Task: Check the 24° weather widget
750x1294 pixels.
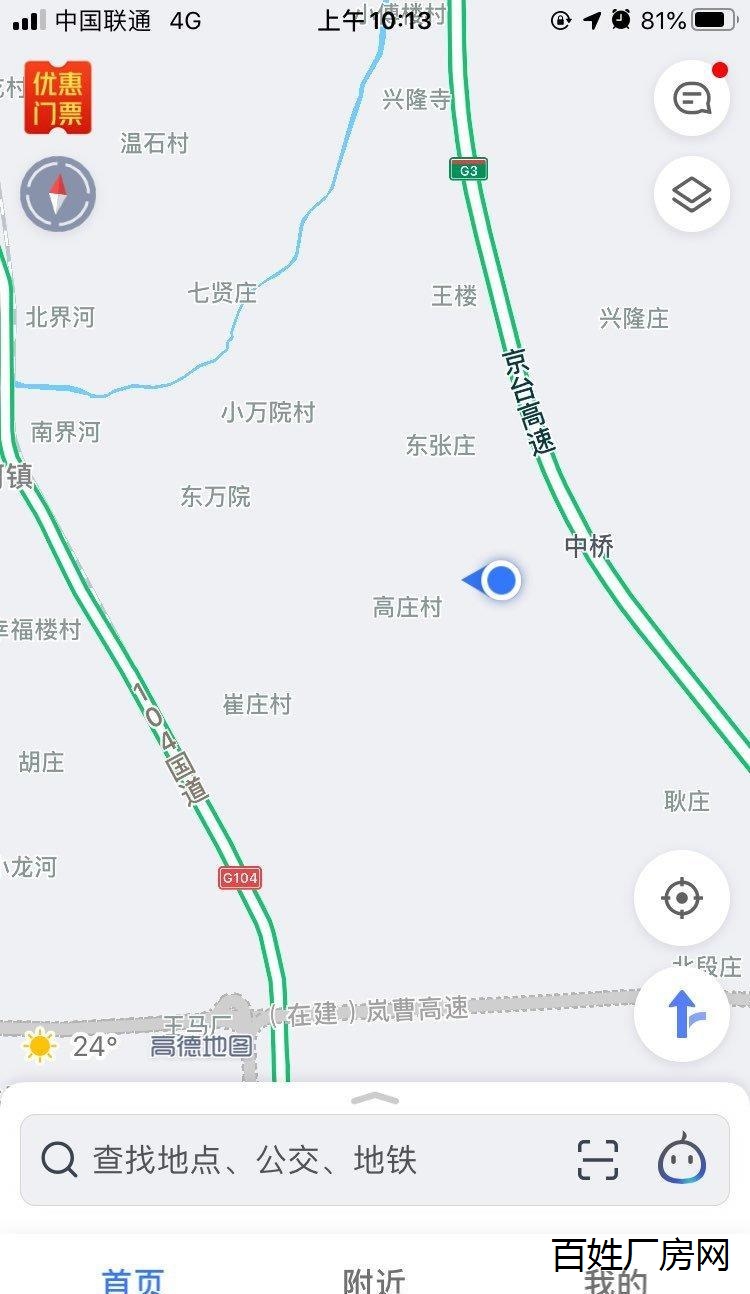Action: [70, 1046]
